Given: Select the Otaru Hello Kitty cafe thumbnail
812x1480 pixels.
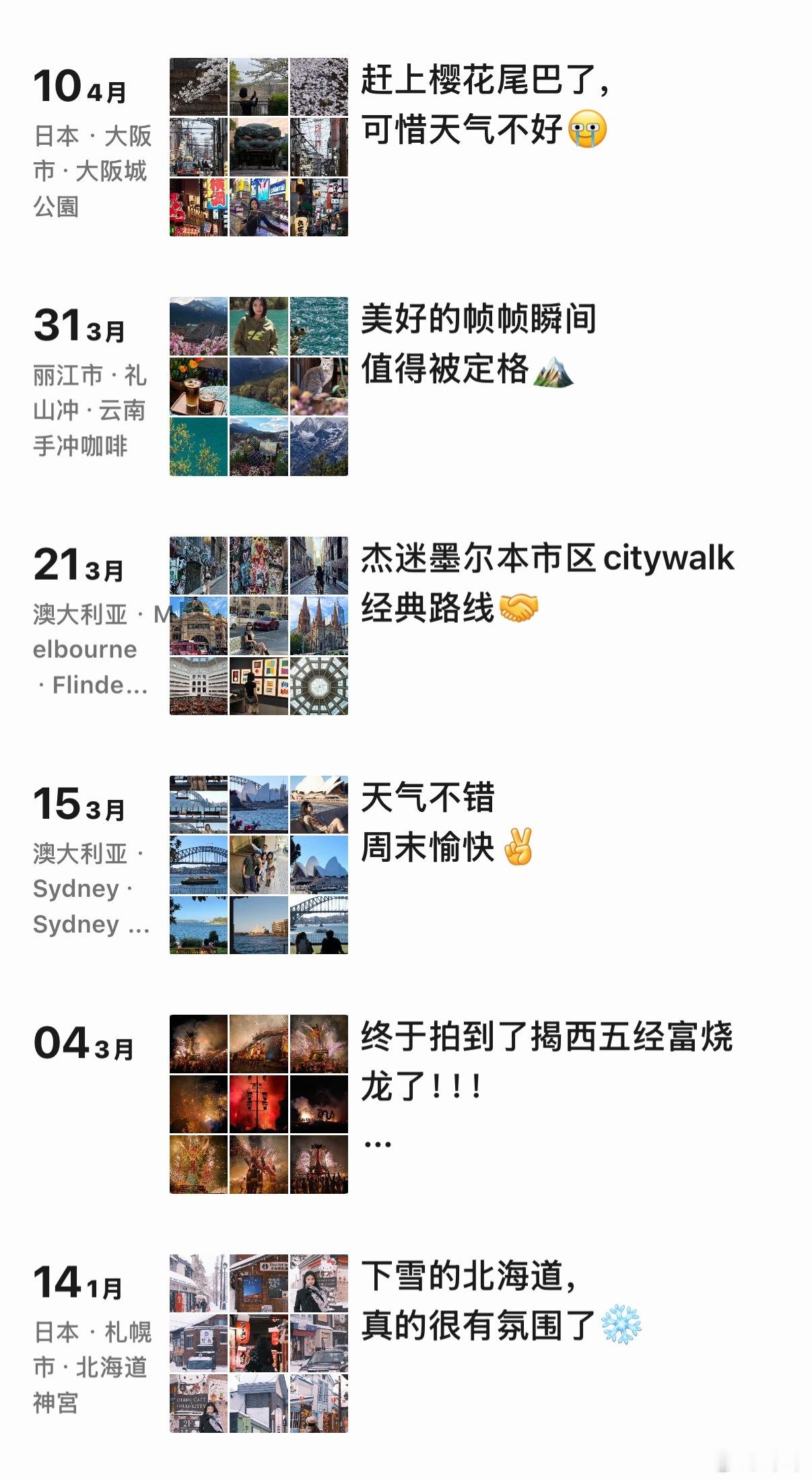Looking at the screenshot, I should (x=197, y=1404).
